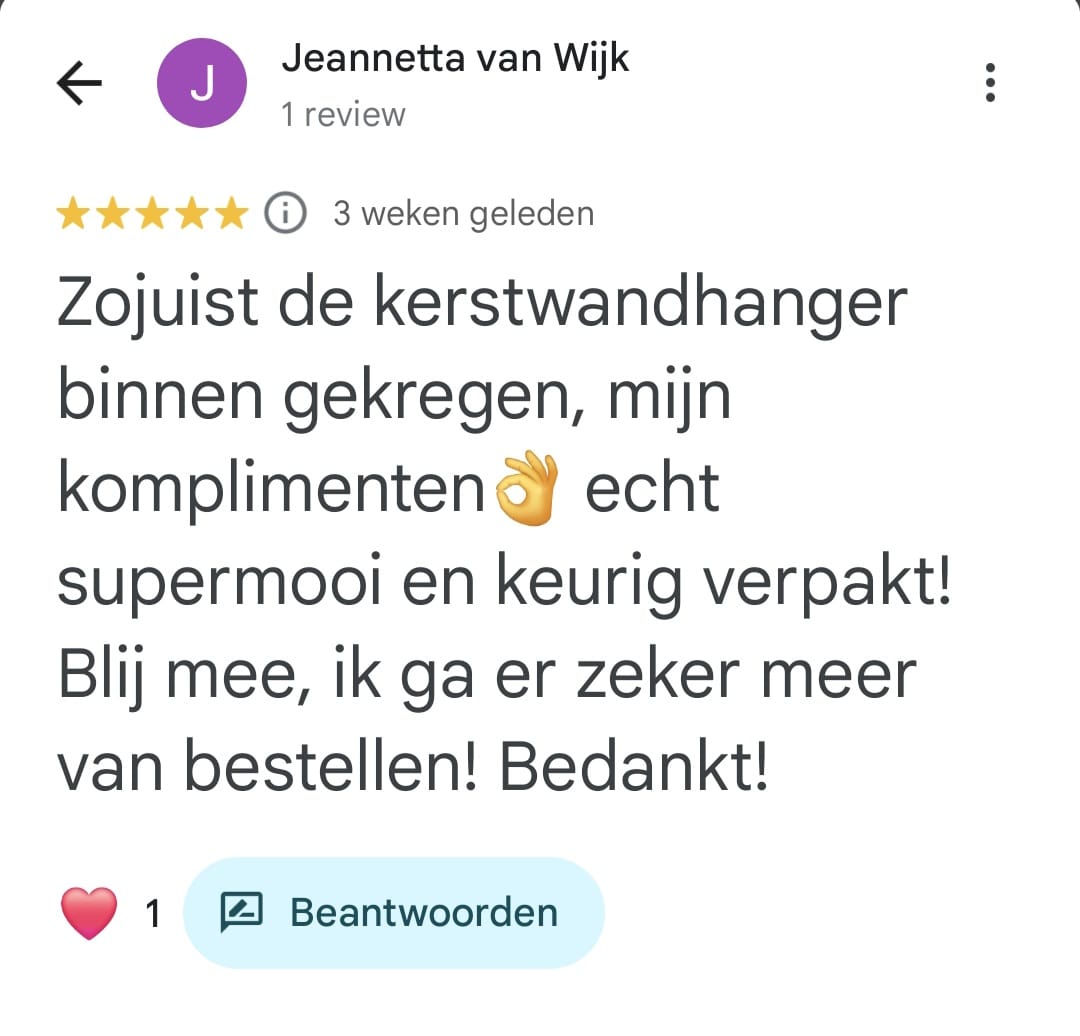The image size is (1080, 1036).
Task: Go back with the arrow icon
Action: point(79,83)
